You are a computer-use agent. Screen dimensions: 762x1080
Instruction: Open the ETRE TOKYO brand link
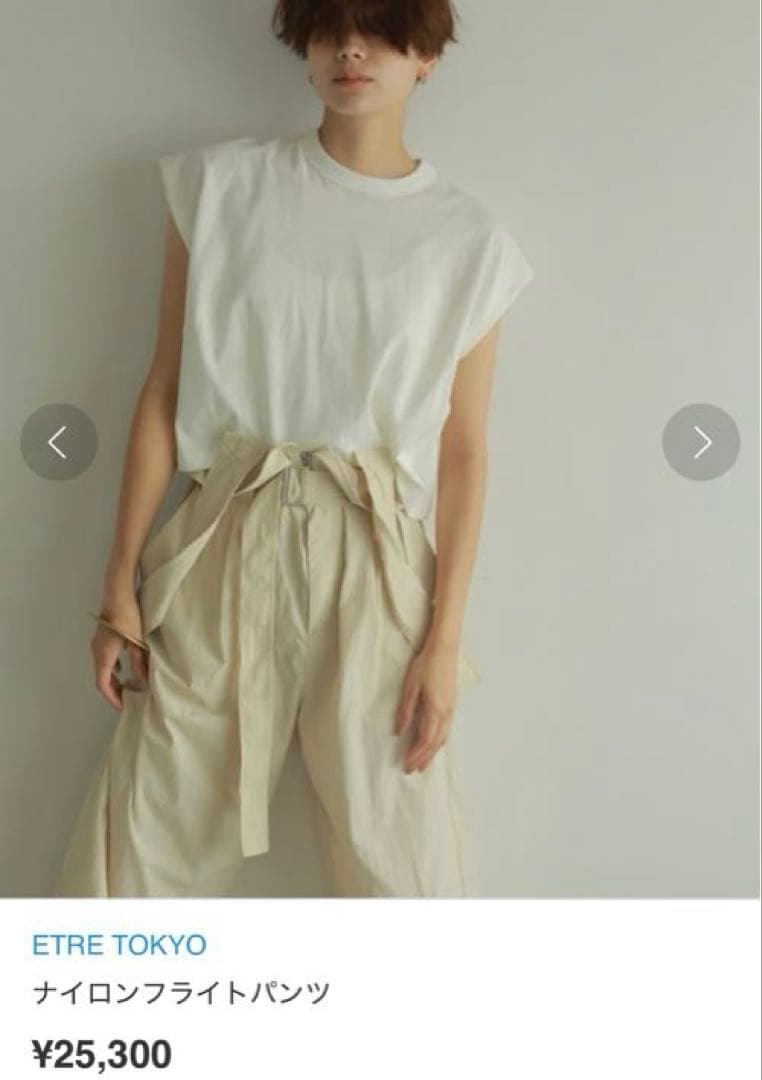click(119, 944)
